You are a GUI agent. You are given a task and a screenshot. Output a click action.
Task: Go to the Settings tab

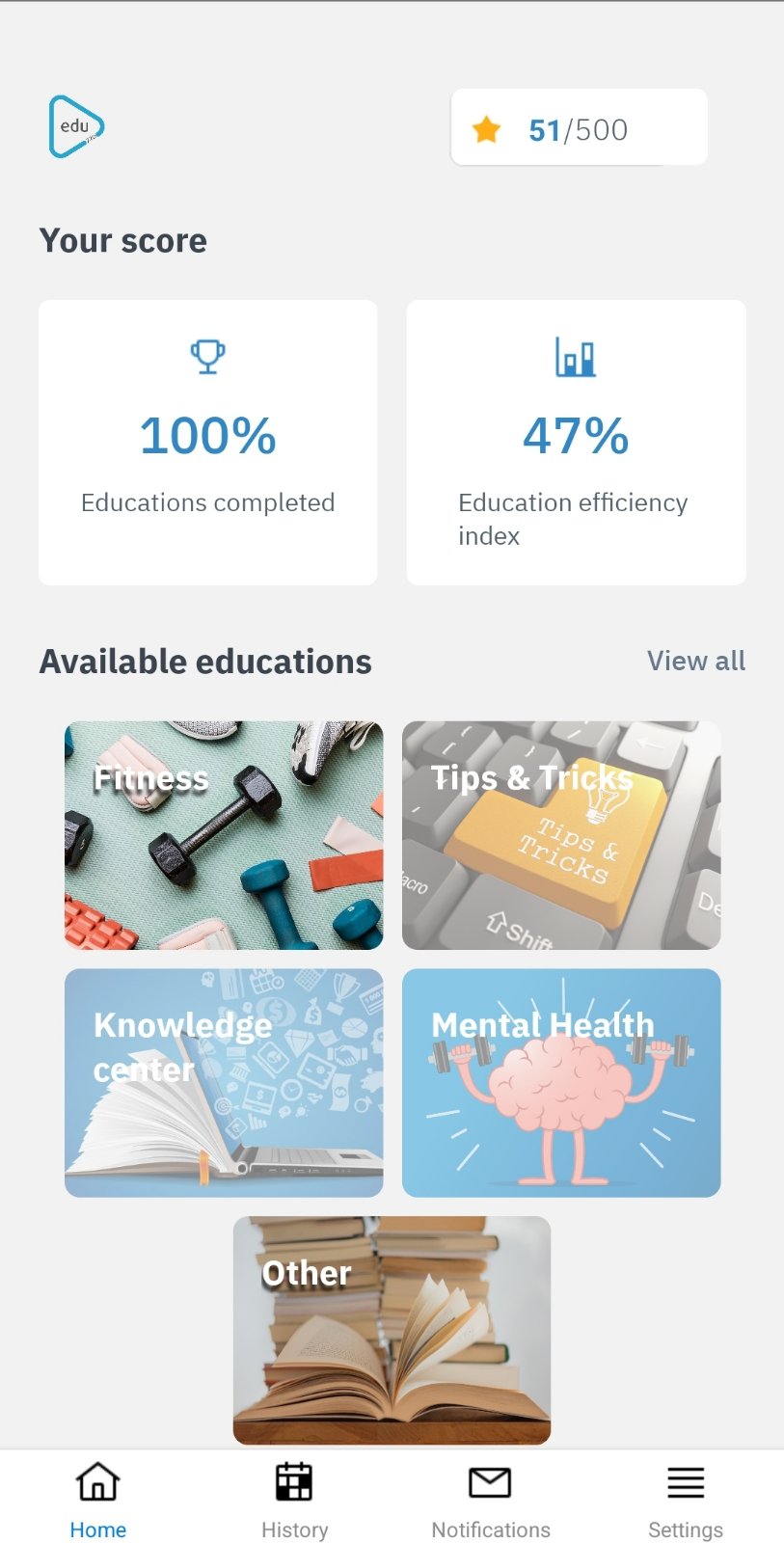[x=686, y=1500]
